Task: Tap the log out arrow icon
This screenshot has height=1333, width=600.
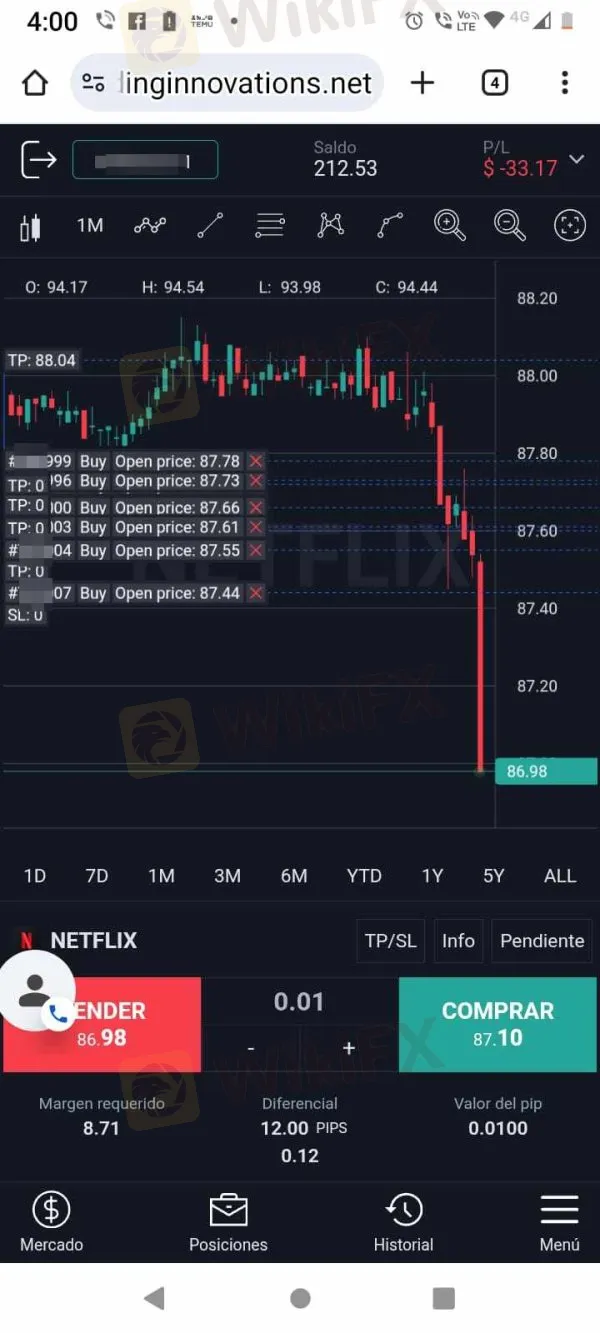Action: pyautogui.click(x=38, y=160)
